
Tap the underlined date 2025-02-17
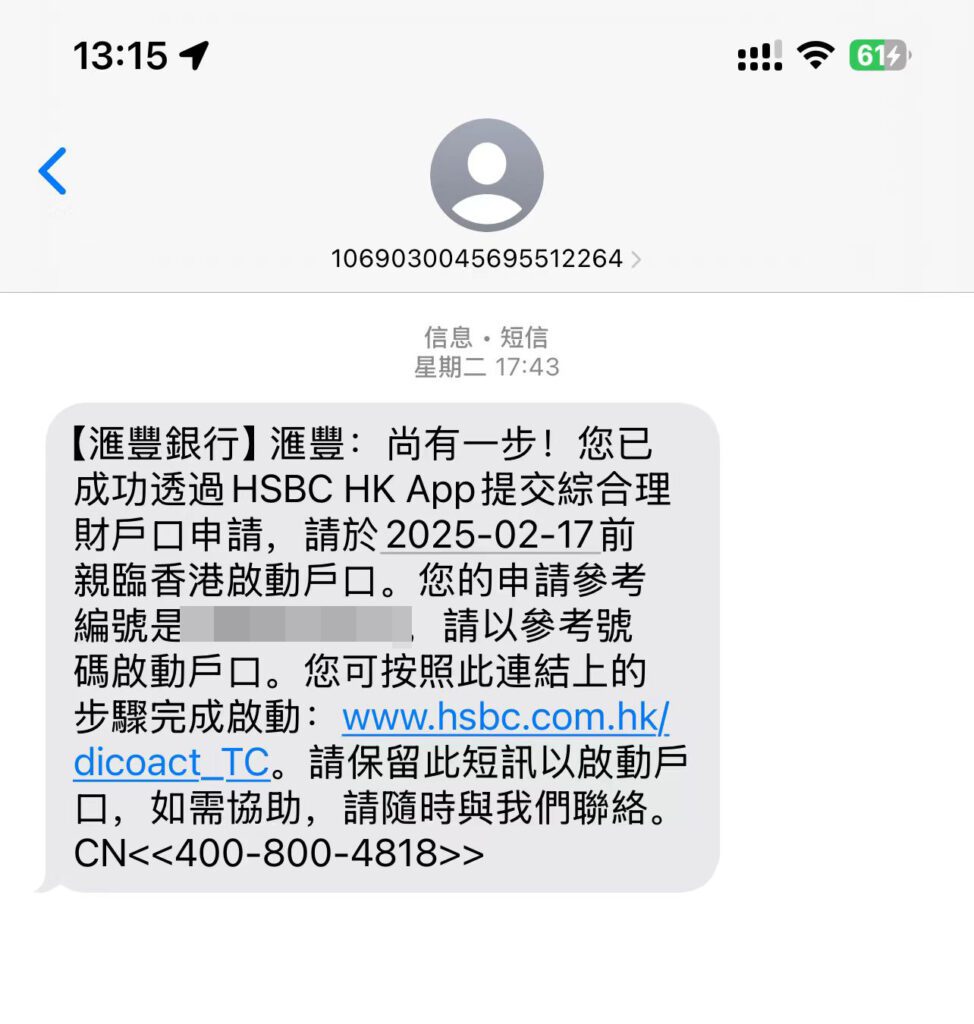coord(492,536)
